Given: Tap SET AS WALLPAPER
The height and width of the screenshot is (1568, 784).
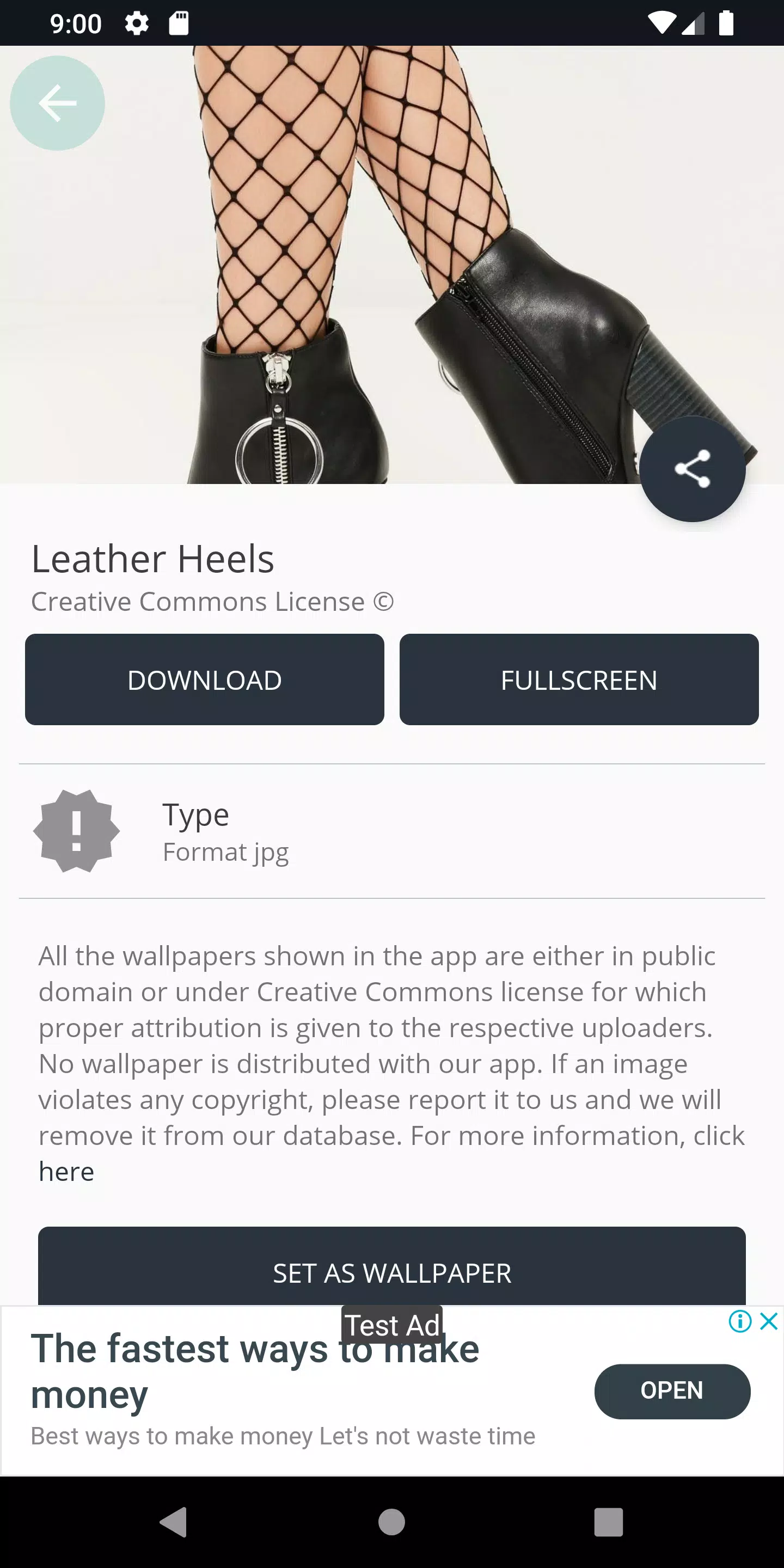Looking at the screenshot, I should 392,1272.
